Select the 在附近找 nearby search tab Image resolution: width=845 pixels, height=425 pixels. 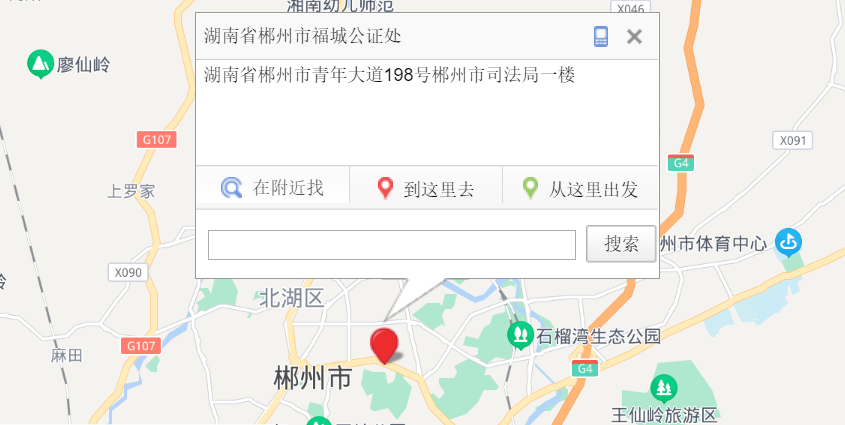tap(273, 188)
